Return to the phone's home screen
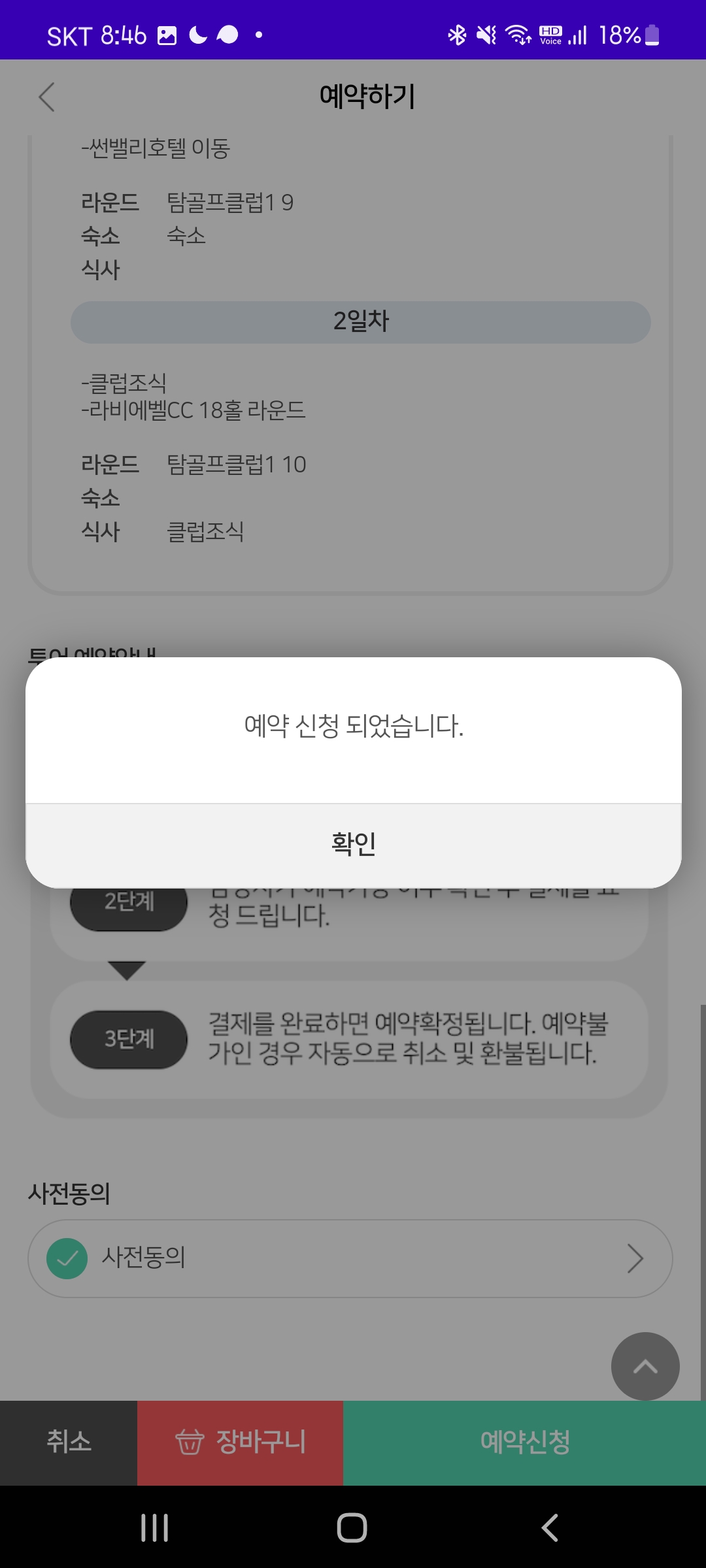Screen dimensions: 706x1568 tap(352, 1528)
